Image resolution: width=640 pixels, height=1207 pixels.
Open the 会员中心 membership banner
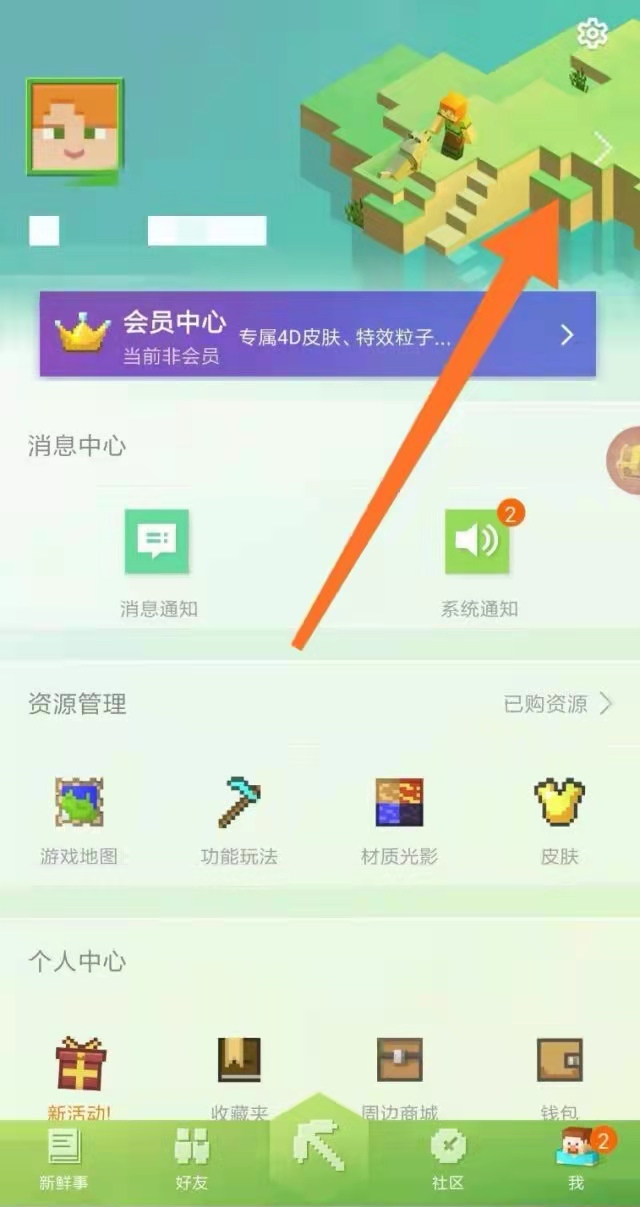pos(318,334)
